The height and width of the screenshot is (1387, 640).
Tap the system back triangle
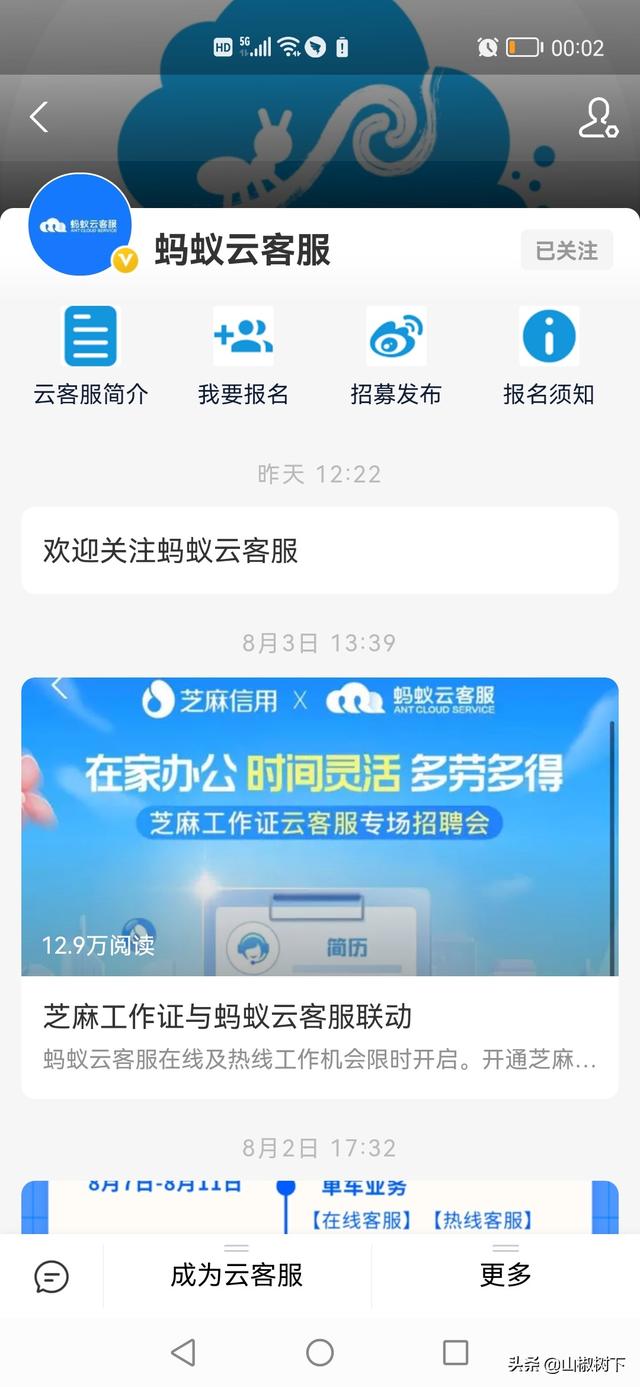coord(183,1353)
